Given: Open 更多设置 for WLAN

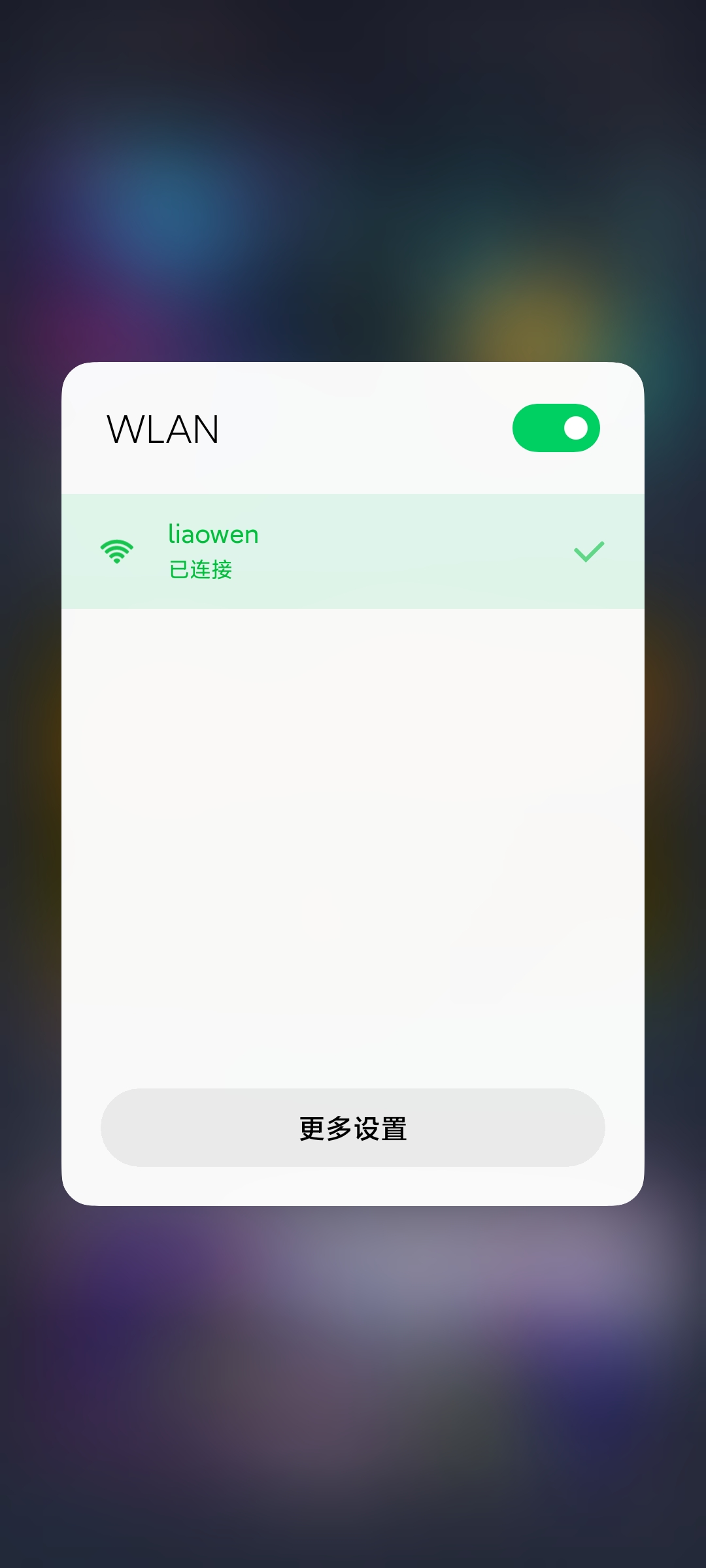Looking at the screenshot, I should coord(353,1128).
